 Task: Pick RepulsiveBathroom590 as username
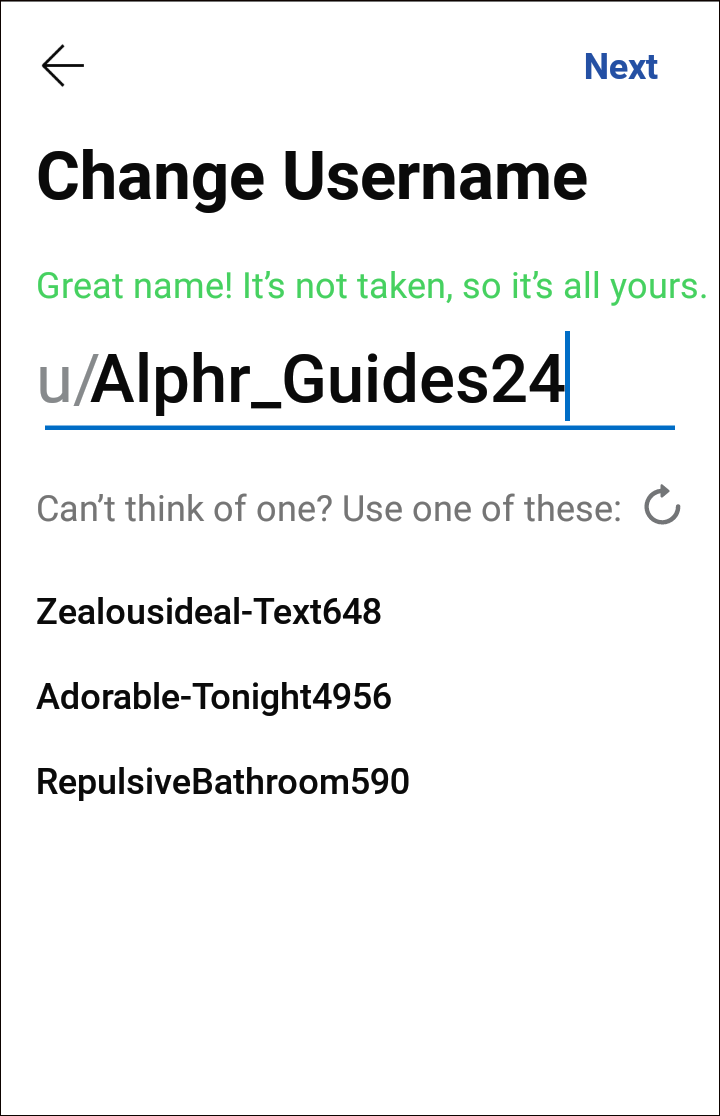pos(223,782)
